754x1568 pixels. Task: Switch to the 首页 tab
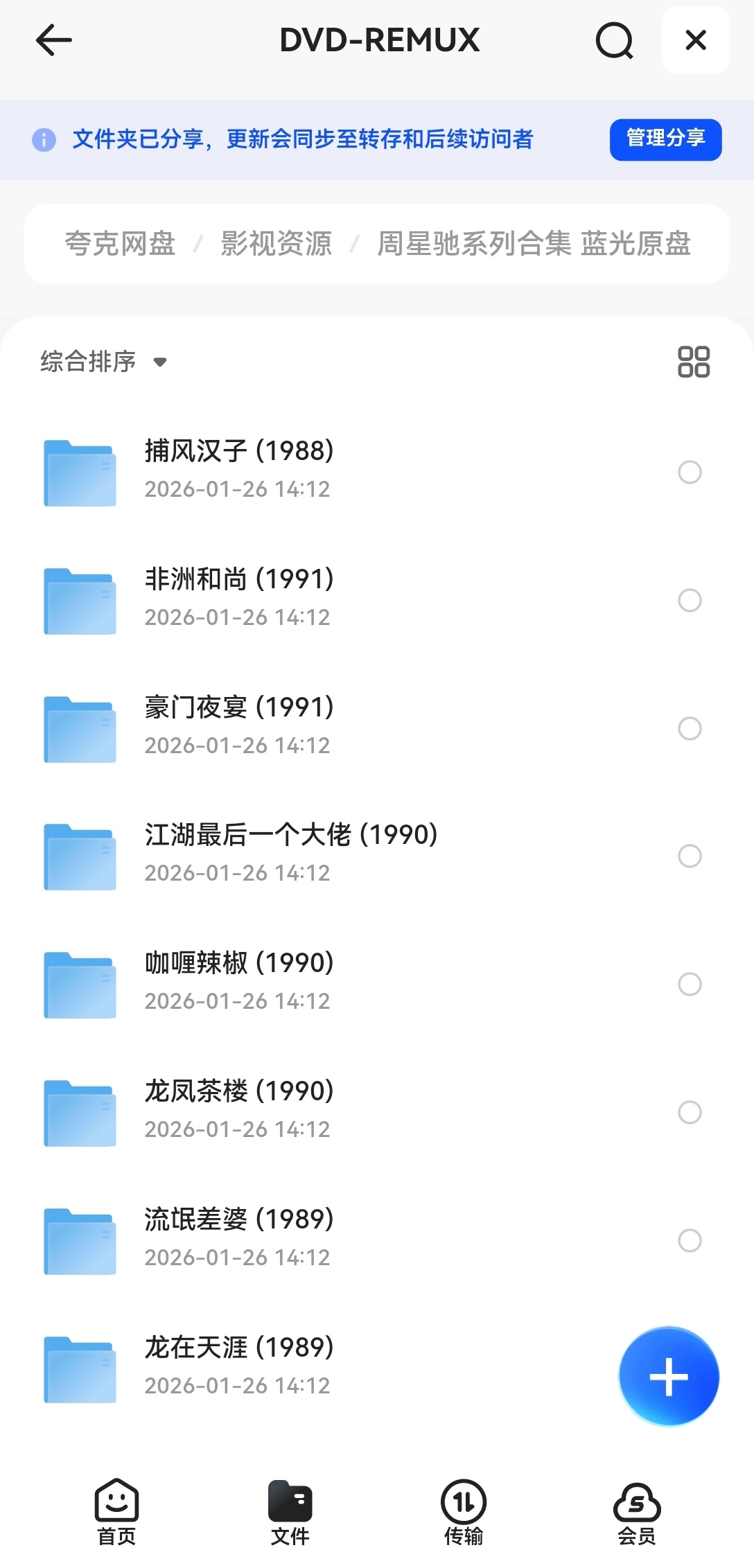(x=116, y=1513)
